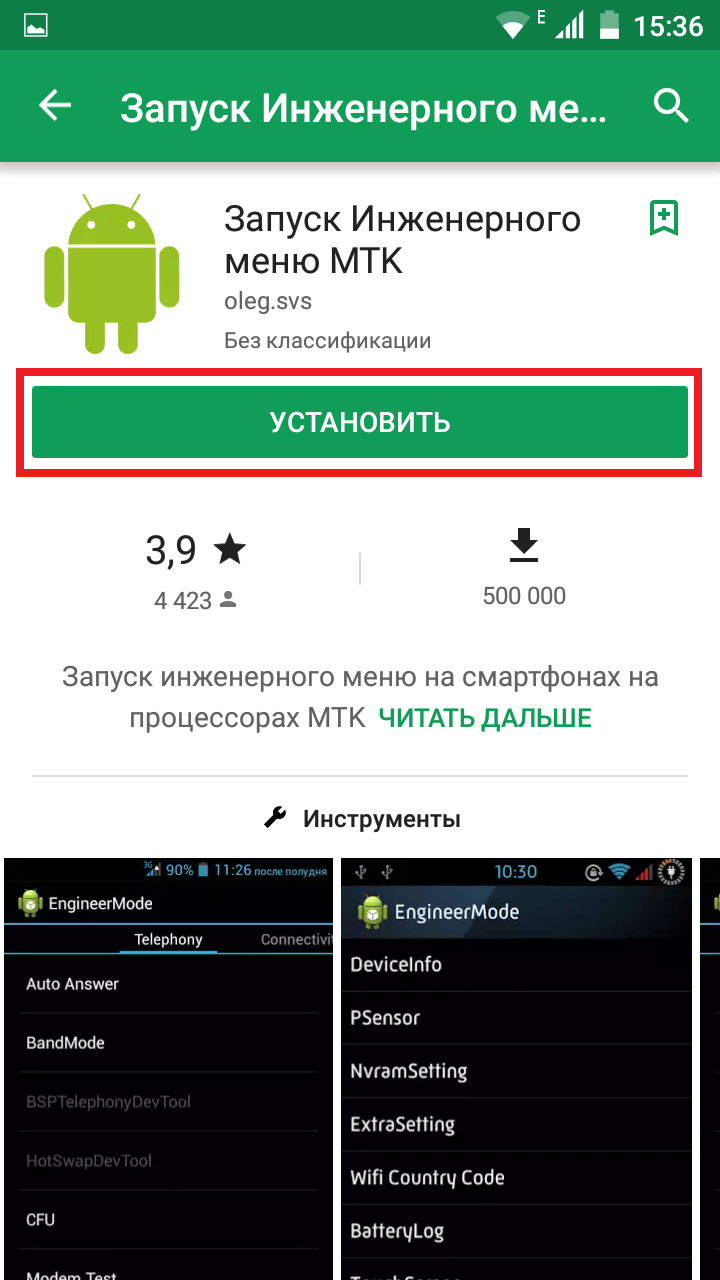This screenshot has height=1280, width=720.
Task: Go back using the arrow icon
Action: click(55, 105)
